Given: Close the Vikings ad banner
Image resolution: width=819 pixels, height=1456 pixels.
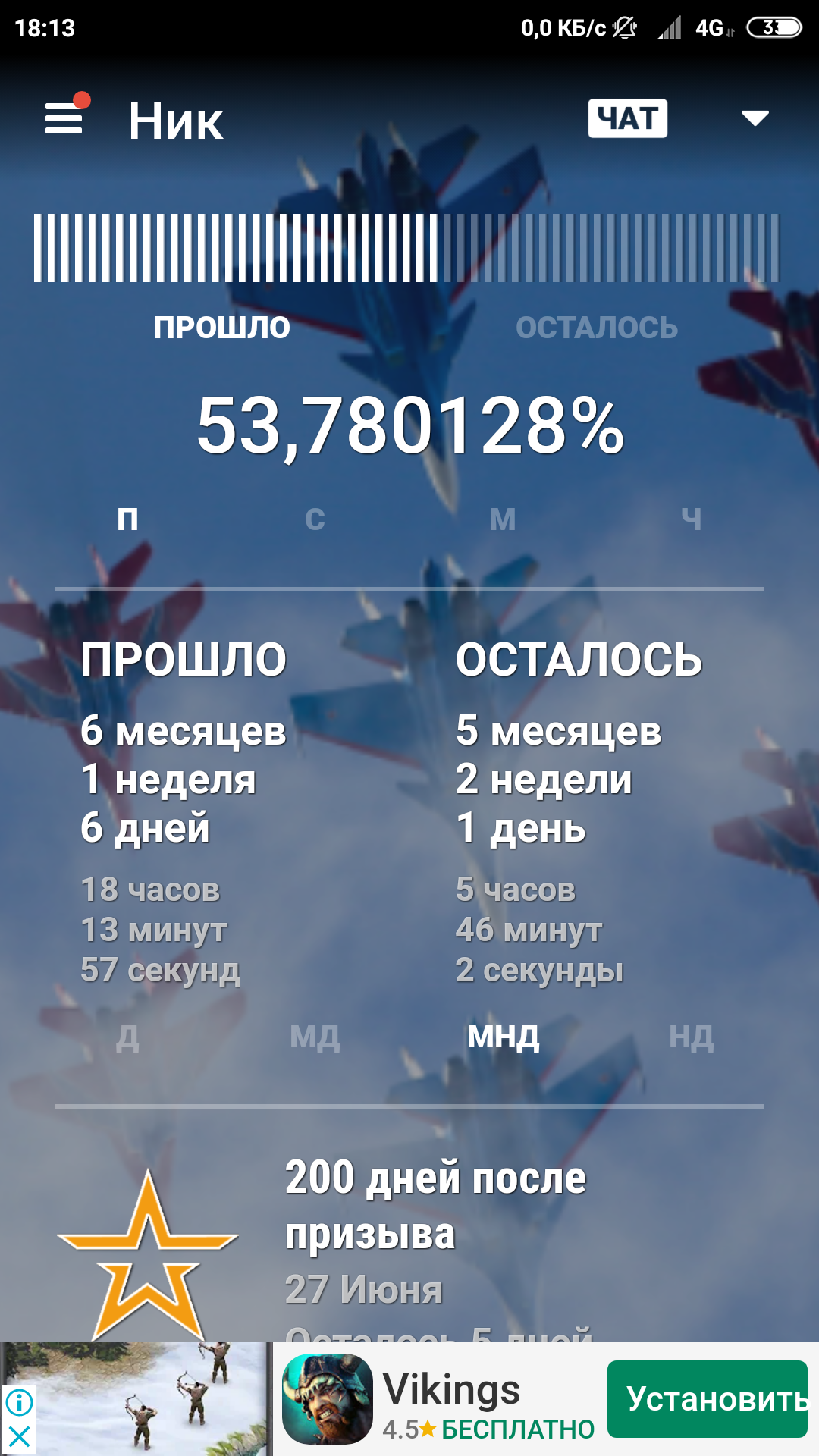Looking at the screenshot, I should click(x=19, y=1436).
